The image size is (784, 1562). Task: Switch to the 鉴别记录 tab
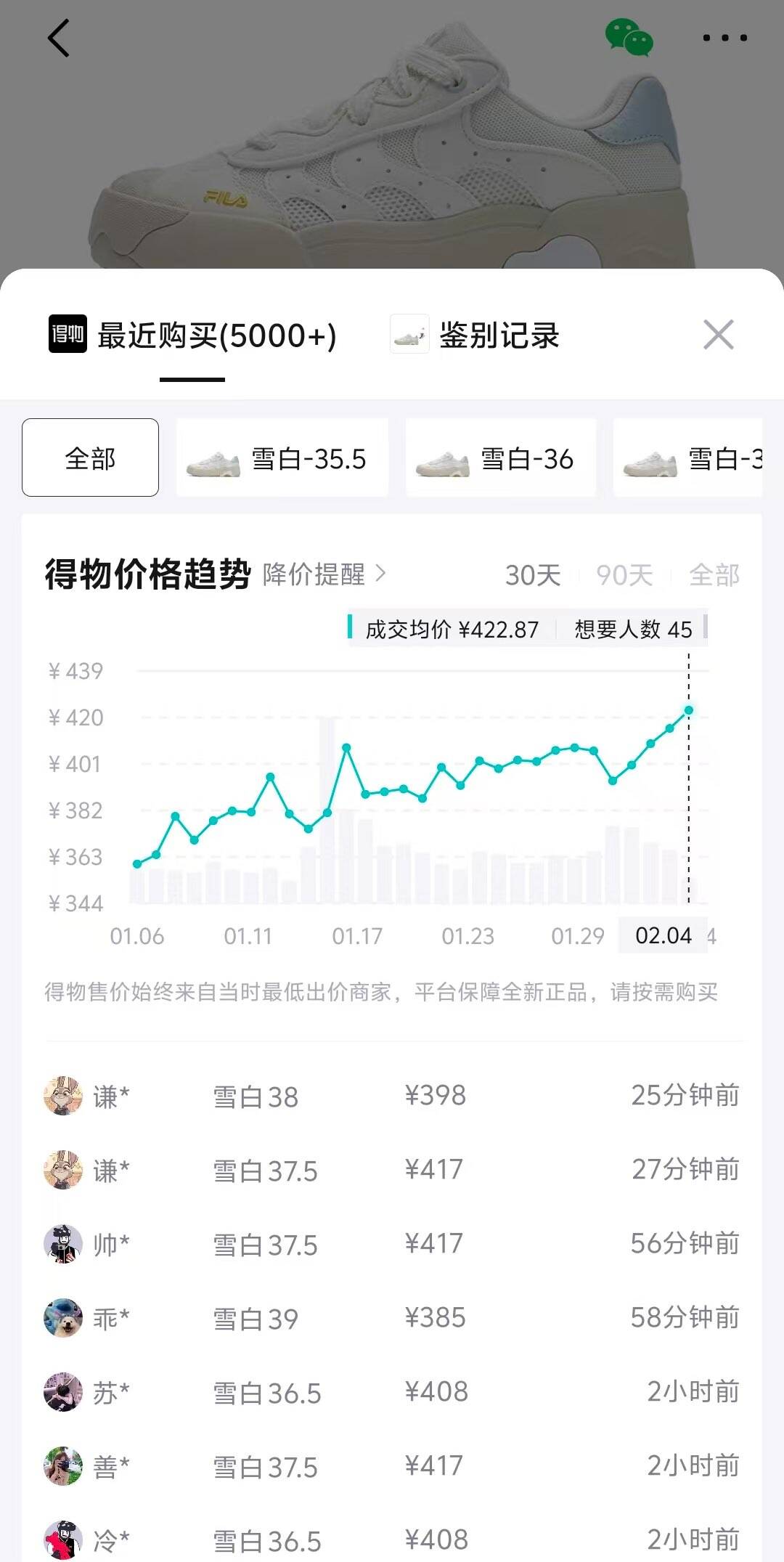[475, 335]
